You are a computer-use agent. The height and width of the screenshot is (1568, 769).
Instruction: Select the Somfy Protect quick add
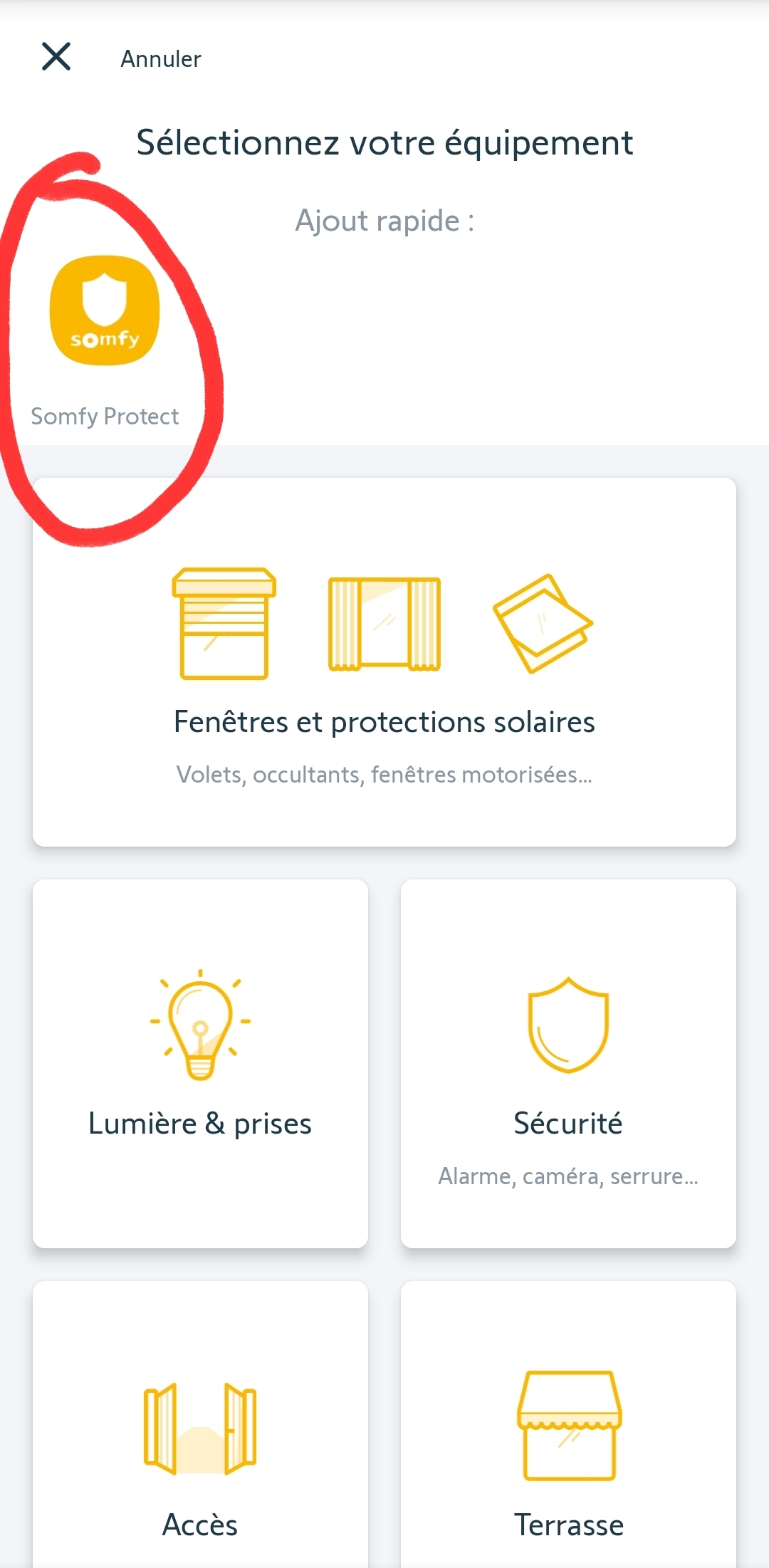105,311
